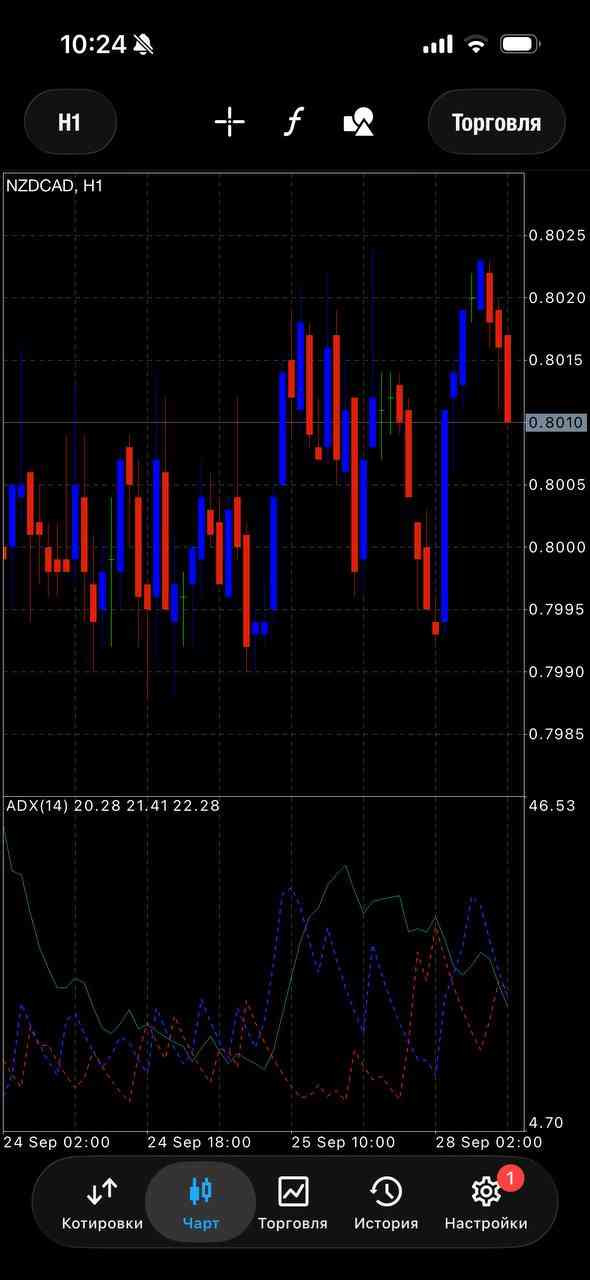Select the Чарт tab
The image size is (590, 1280).
201,1202
